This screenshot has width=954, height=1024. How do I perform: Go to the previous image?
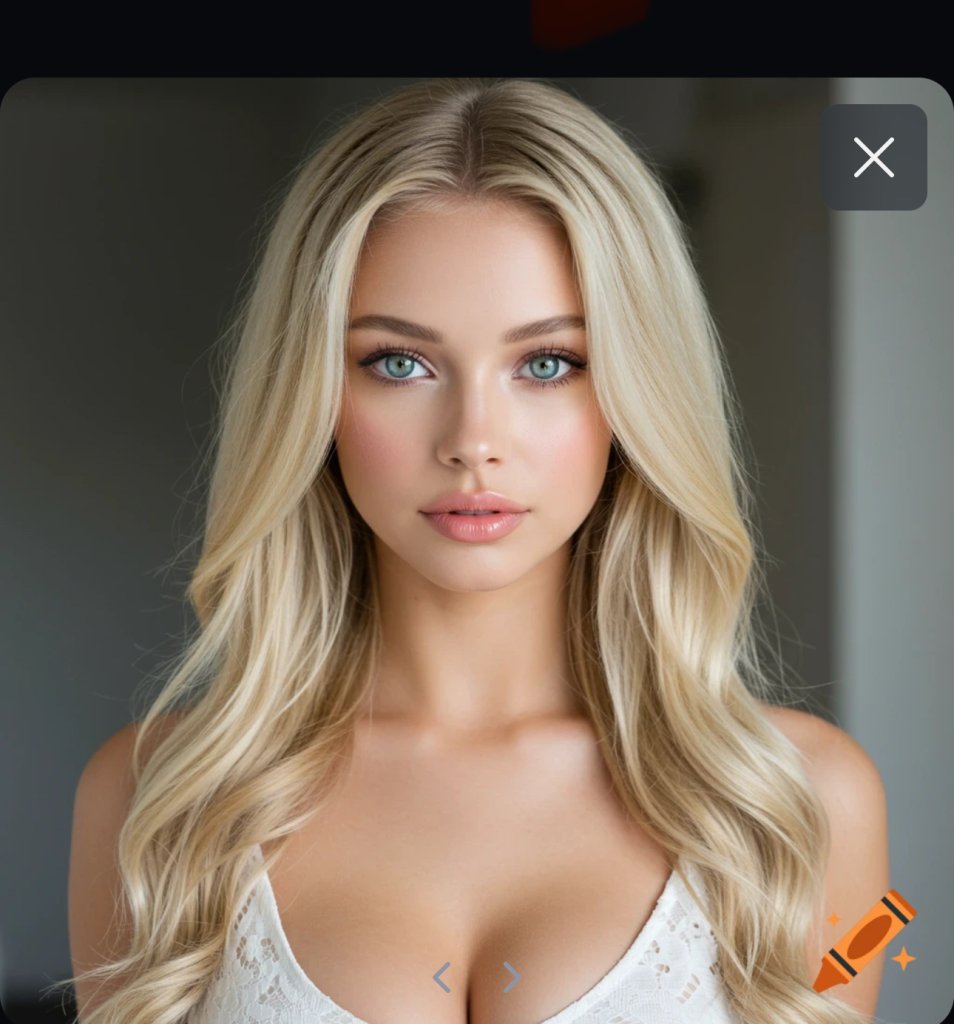[x=441, y=977]
